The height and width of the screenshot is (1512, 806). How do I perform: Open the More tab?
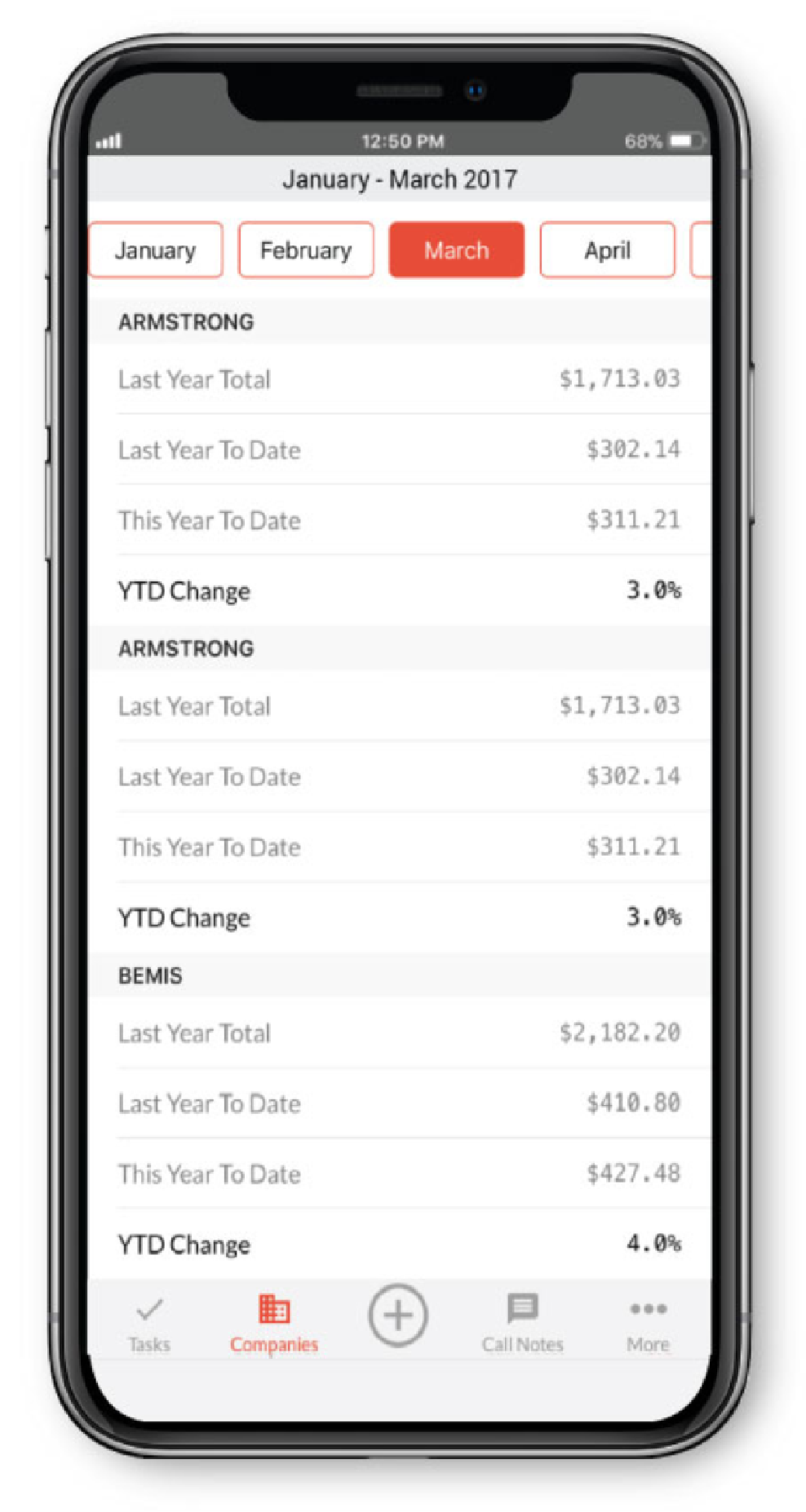click(648, 1324)
